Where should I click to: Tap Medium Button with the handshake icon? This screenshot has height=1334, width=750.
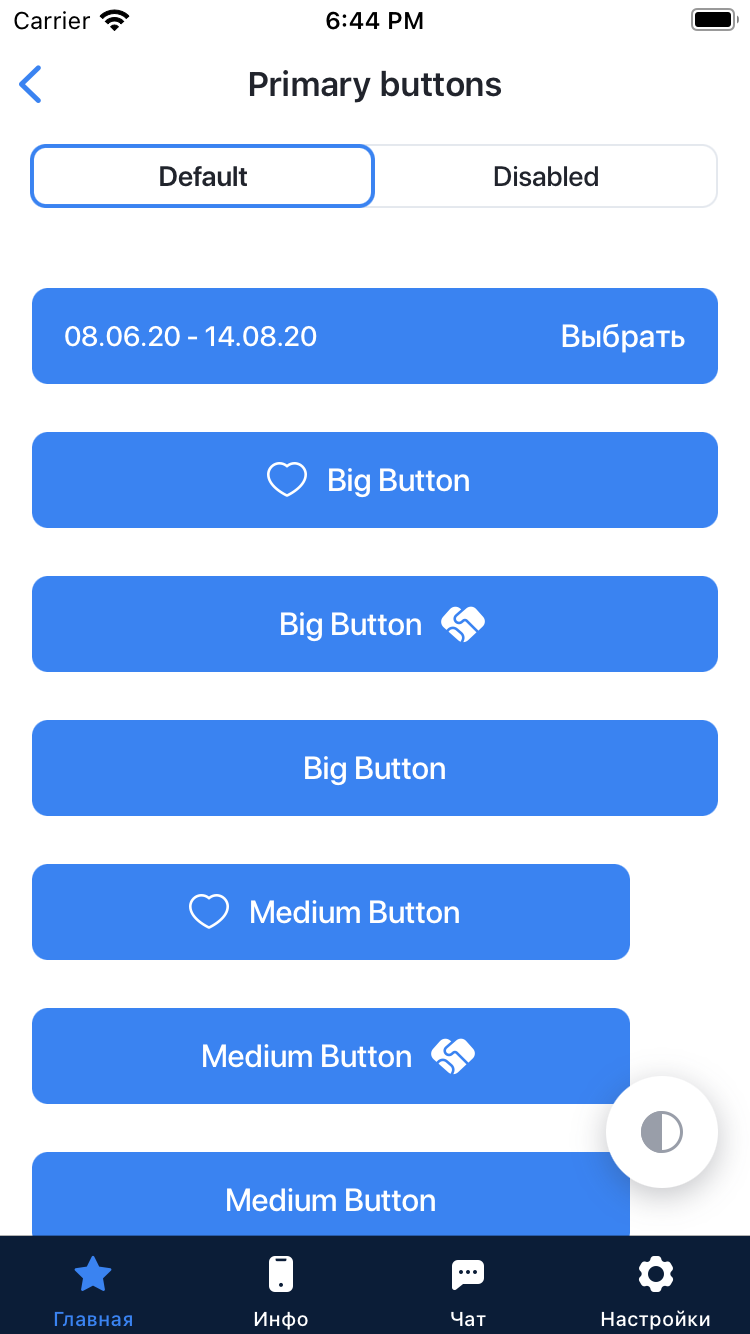pyautogui.click(x=331, y=1056)
